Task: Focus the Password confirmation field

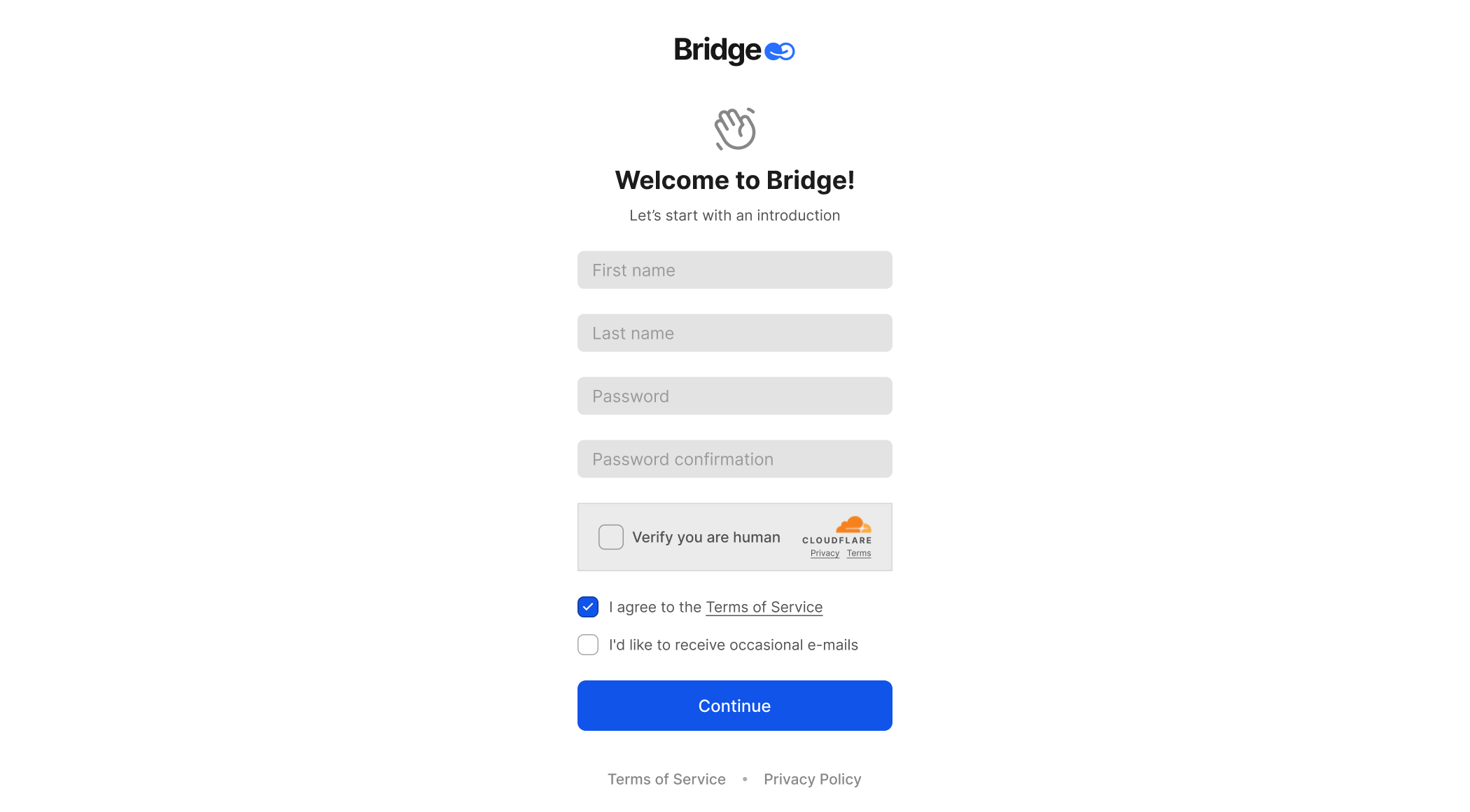Action: (x=734, y=459)
